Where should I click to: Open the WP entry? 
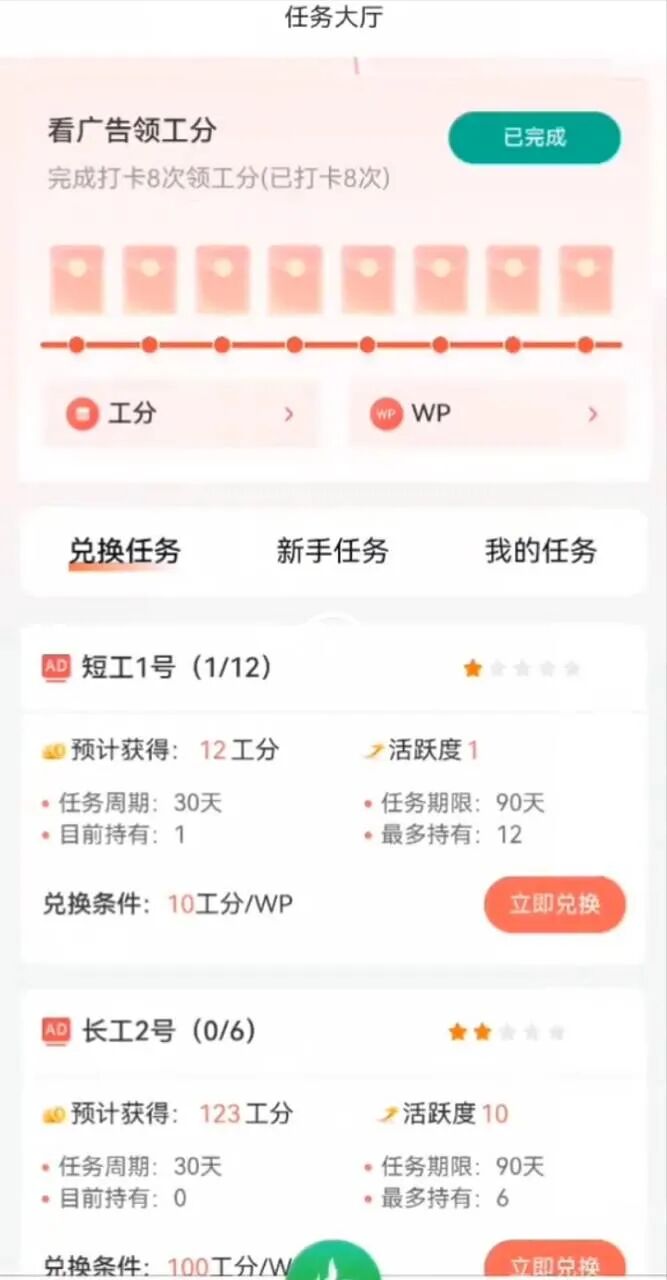tap(486, 413)
